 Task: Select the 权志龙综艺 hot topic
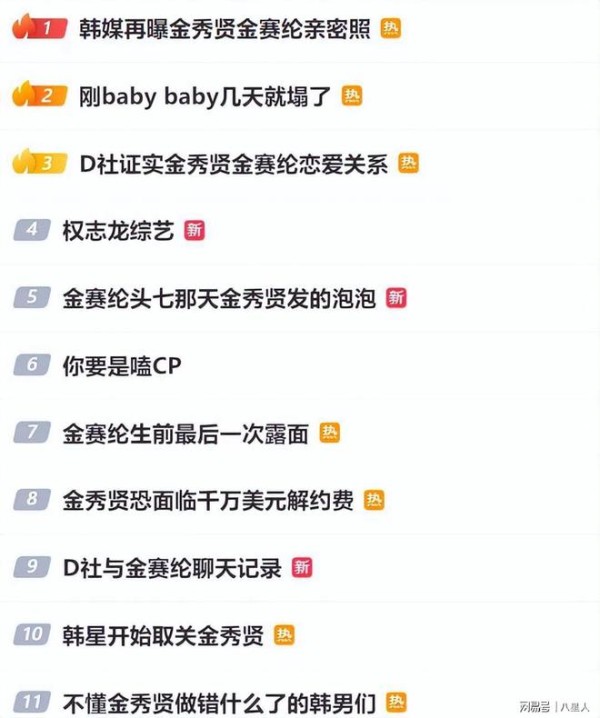tap(118, 231)
